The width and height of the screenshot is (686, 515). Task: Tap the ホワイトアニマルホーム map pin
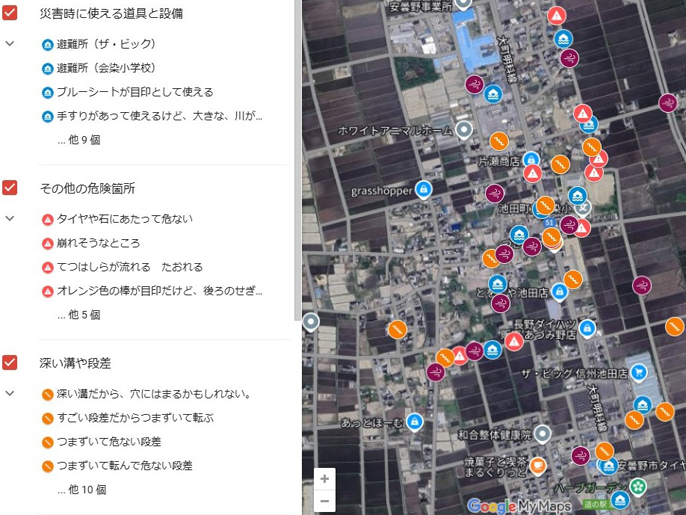click(464, 130)
